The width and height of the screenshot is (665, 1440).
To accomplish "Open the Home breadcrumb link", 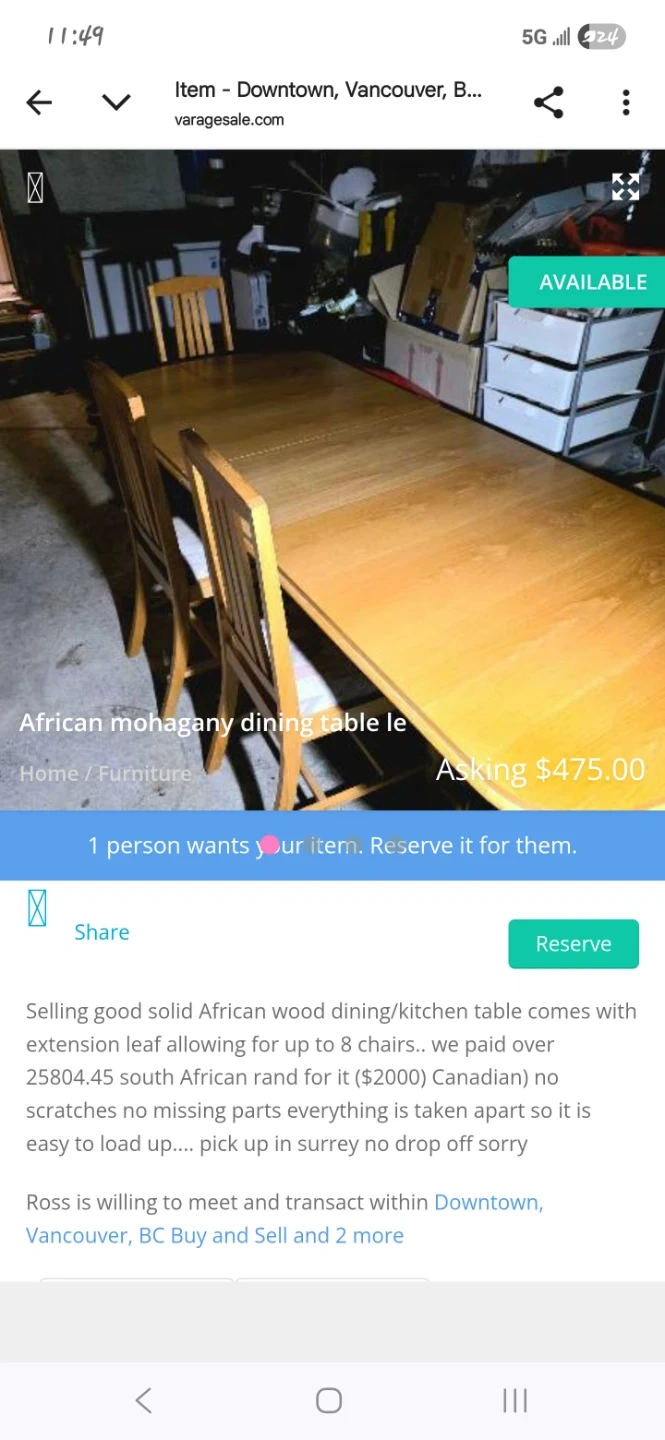I will [x=48, y=773].
